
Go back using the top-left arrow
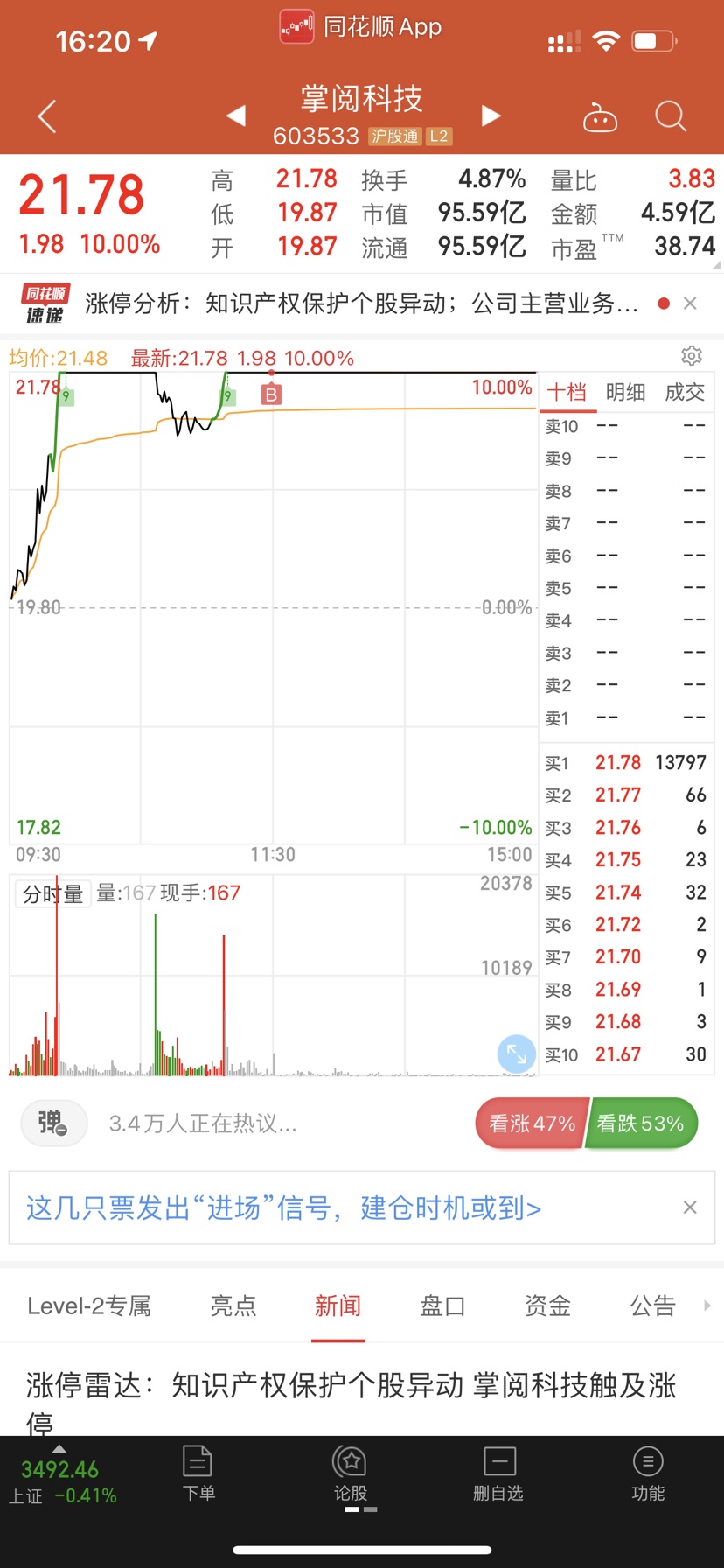47,116
